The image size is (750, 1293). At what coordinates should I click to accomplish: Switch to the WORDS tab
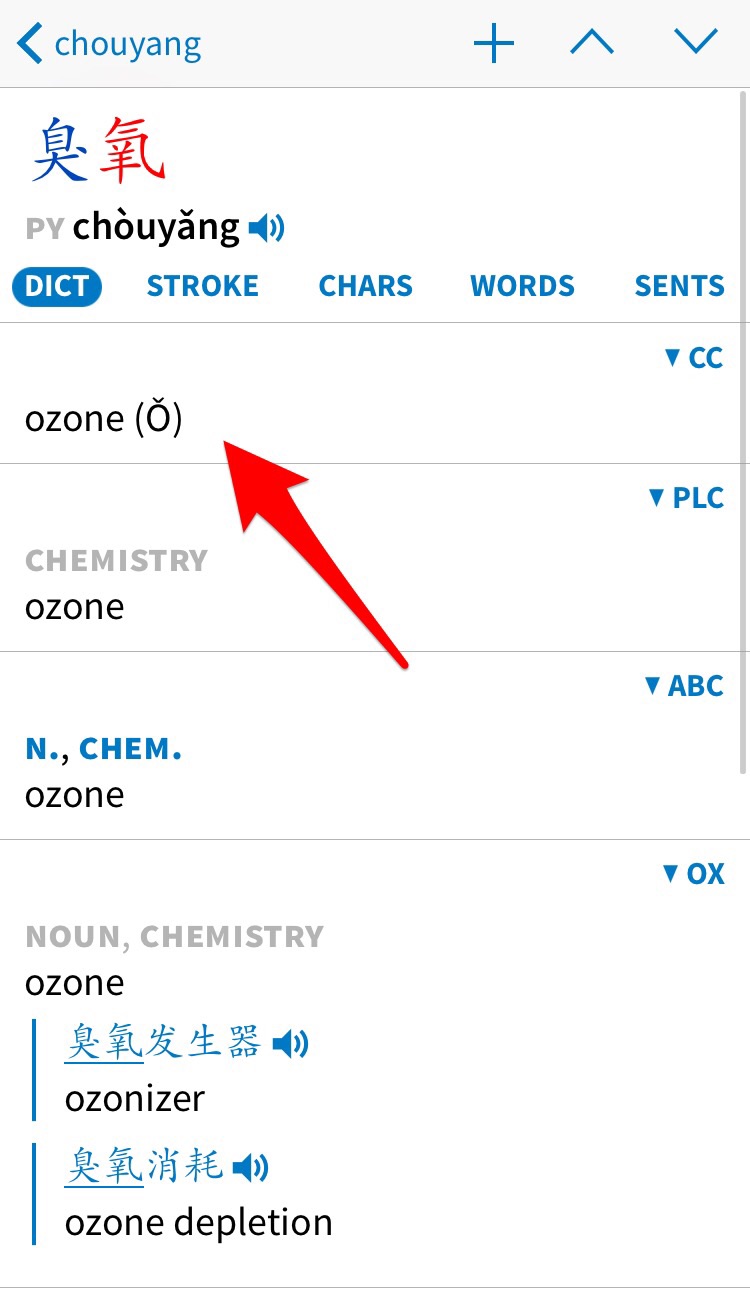pyautogui.click(x=522, y=287)
